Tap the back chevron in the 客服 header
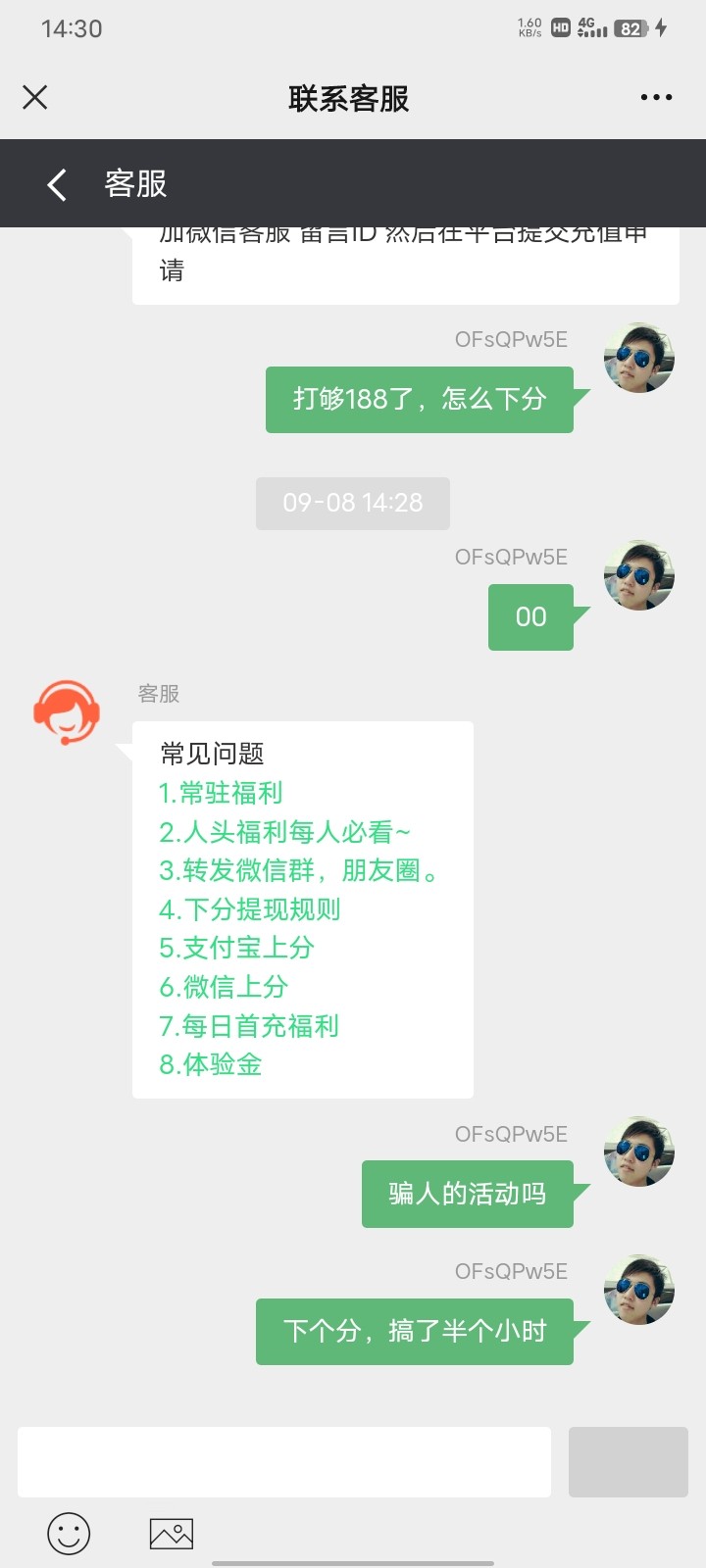The width and height of the screenshot is (706, 1568). tap(54, 184)
